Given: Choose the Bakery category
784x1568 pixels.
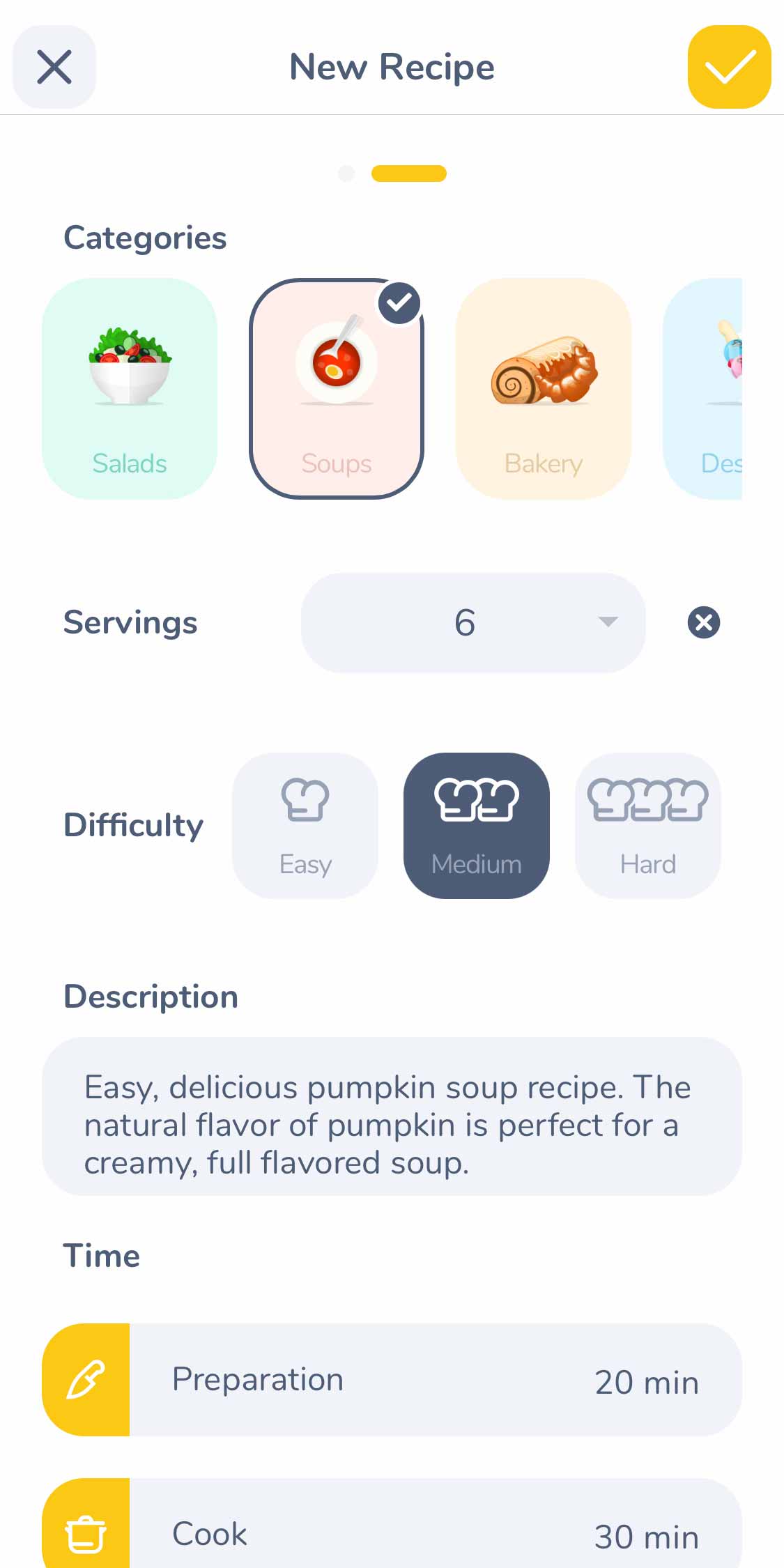Looking at the screenshot, I should tap(543, 389).
